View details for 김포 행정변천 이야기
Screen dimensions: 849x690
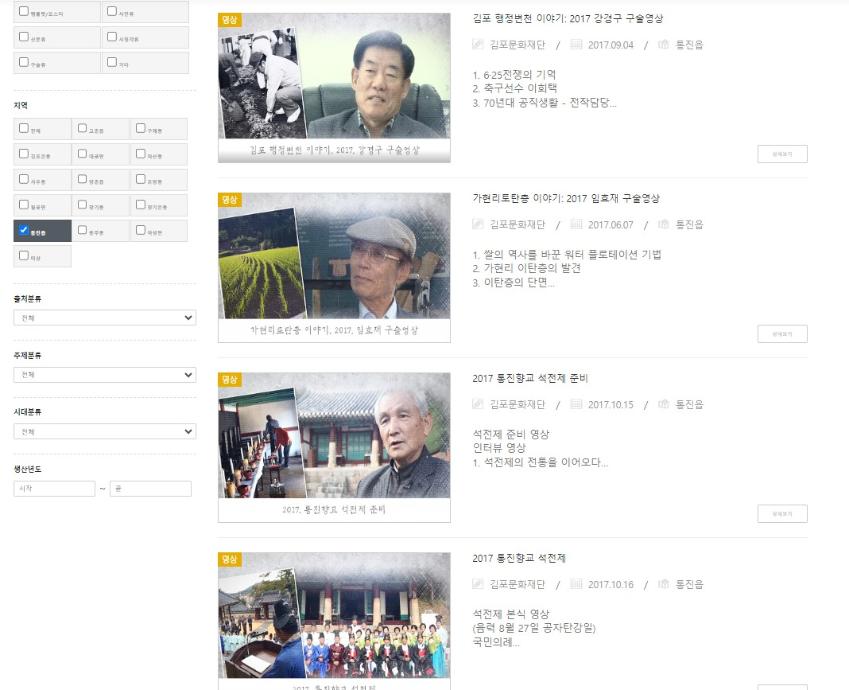coord(782,154)
